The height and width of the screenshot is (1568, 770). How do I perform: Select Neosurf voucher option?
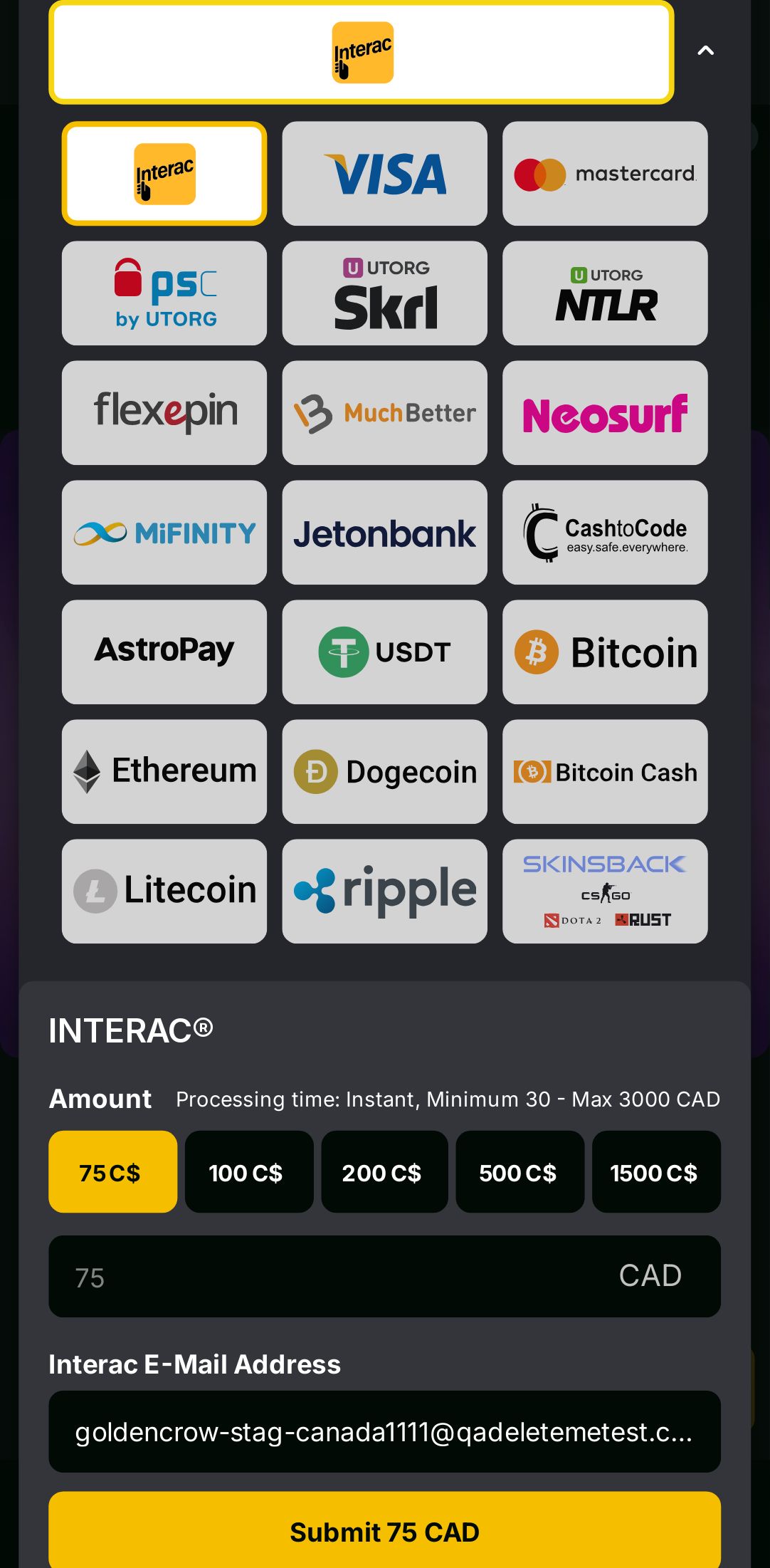click(x=605, y=413)
